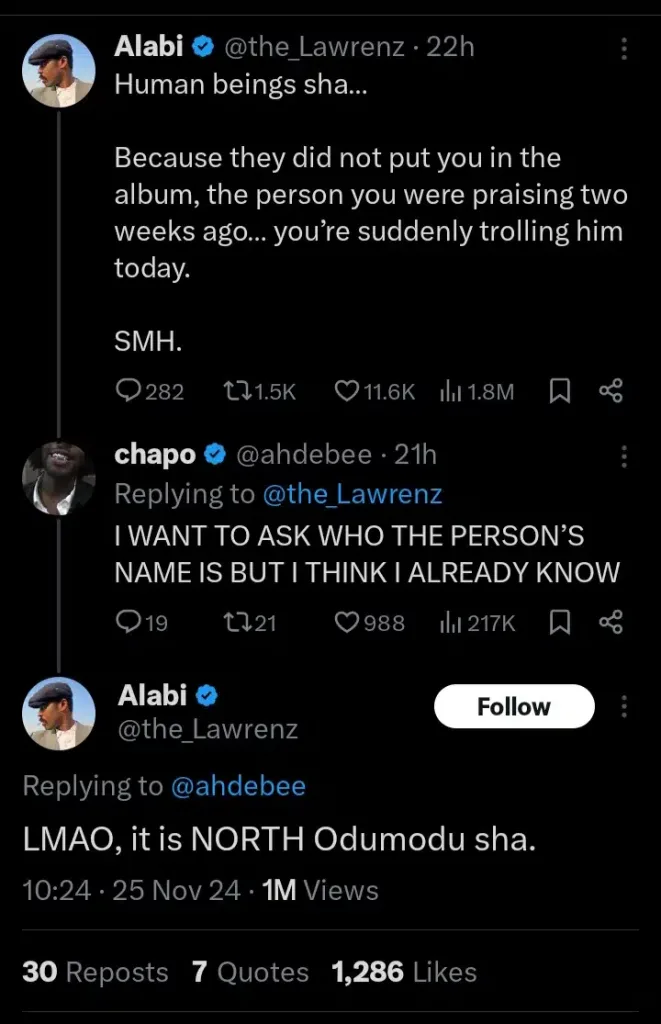This screenshot has width=661, height=1024.
Task: Like chapo's reply with 988 likes
Action: pos(347,623)
